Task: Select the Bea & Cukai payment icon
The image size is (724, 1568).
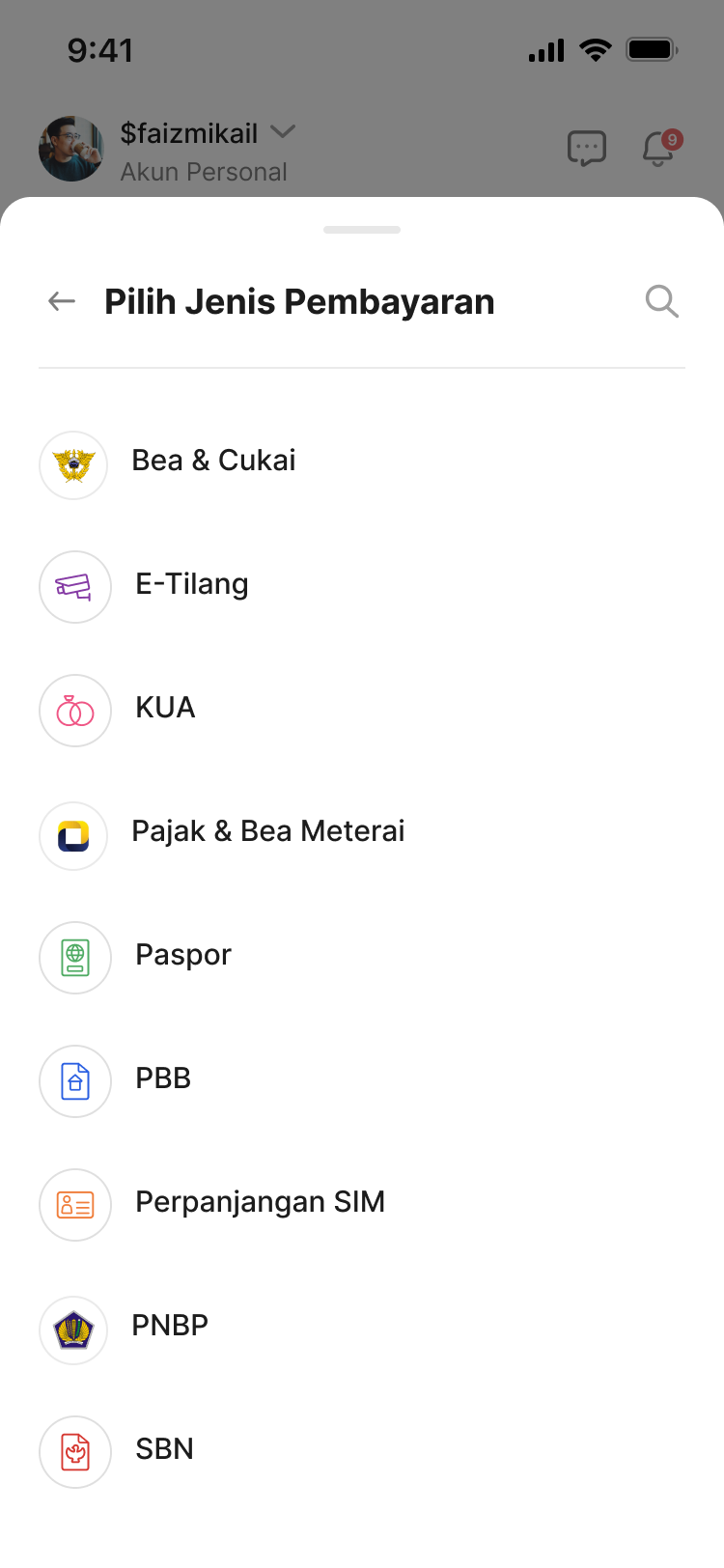Action: [x=73, y=465]
